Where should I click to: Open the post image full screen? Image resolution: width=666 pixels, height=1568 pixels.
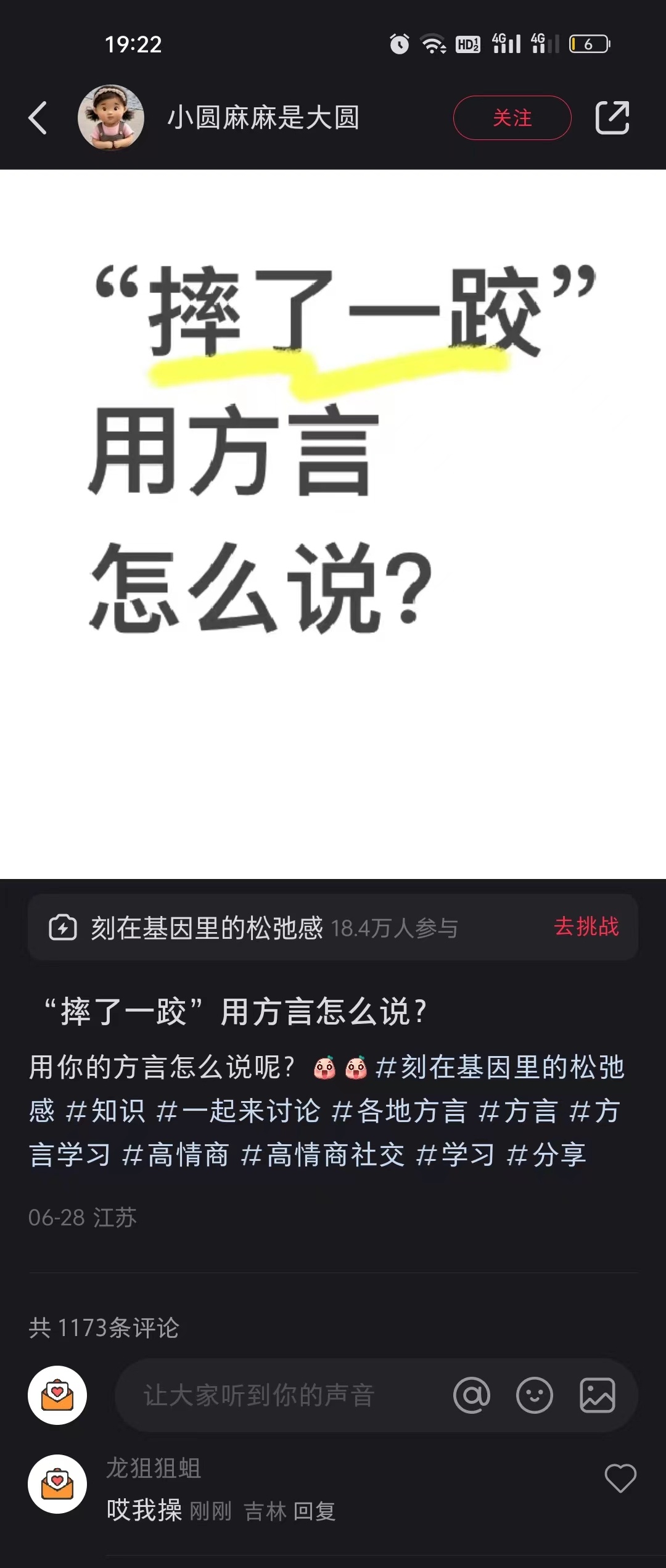click(x=333, y=524)
